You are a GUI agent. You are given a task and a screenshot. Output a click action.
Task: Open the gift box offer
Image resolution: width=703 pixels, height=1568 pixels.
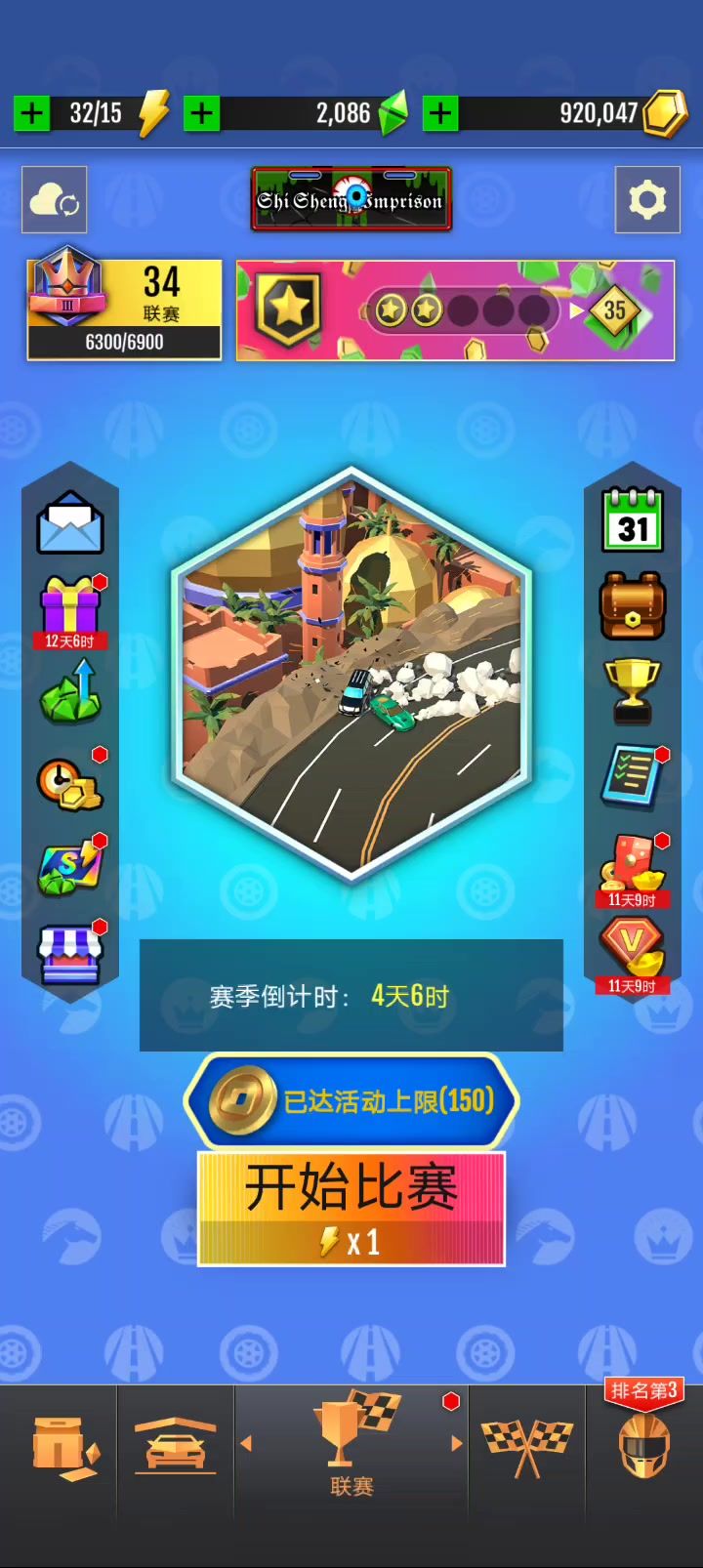[69, 609]
